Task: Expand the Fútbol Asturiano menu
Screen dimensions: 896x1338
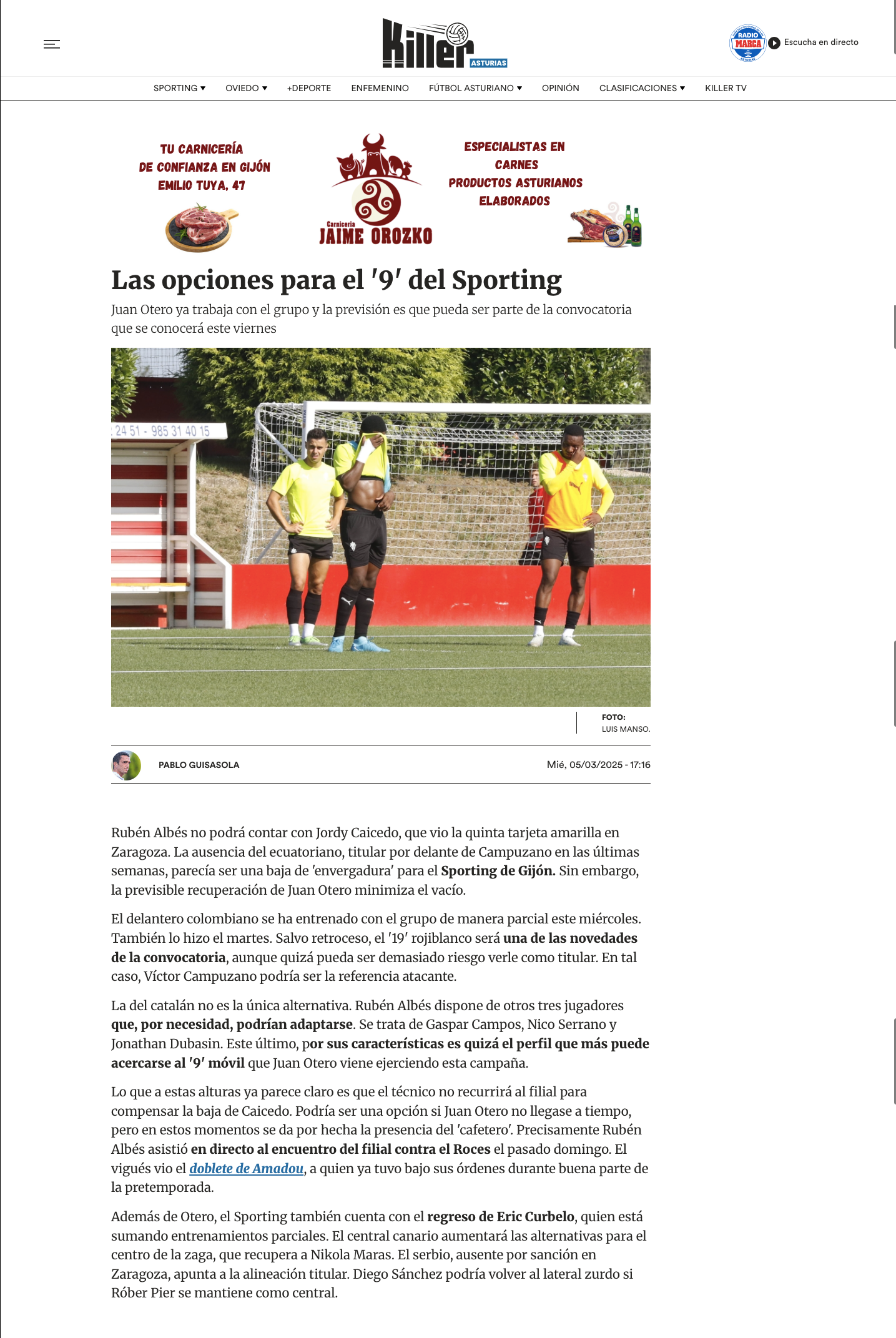Action: (x=475, y=88)
